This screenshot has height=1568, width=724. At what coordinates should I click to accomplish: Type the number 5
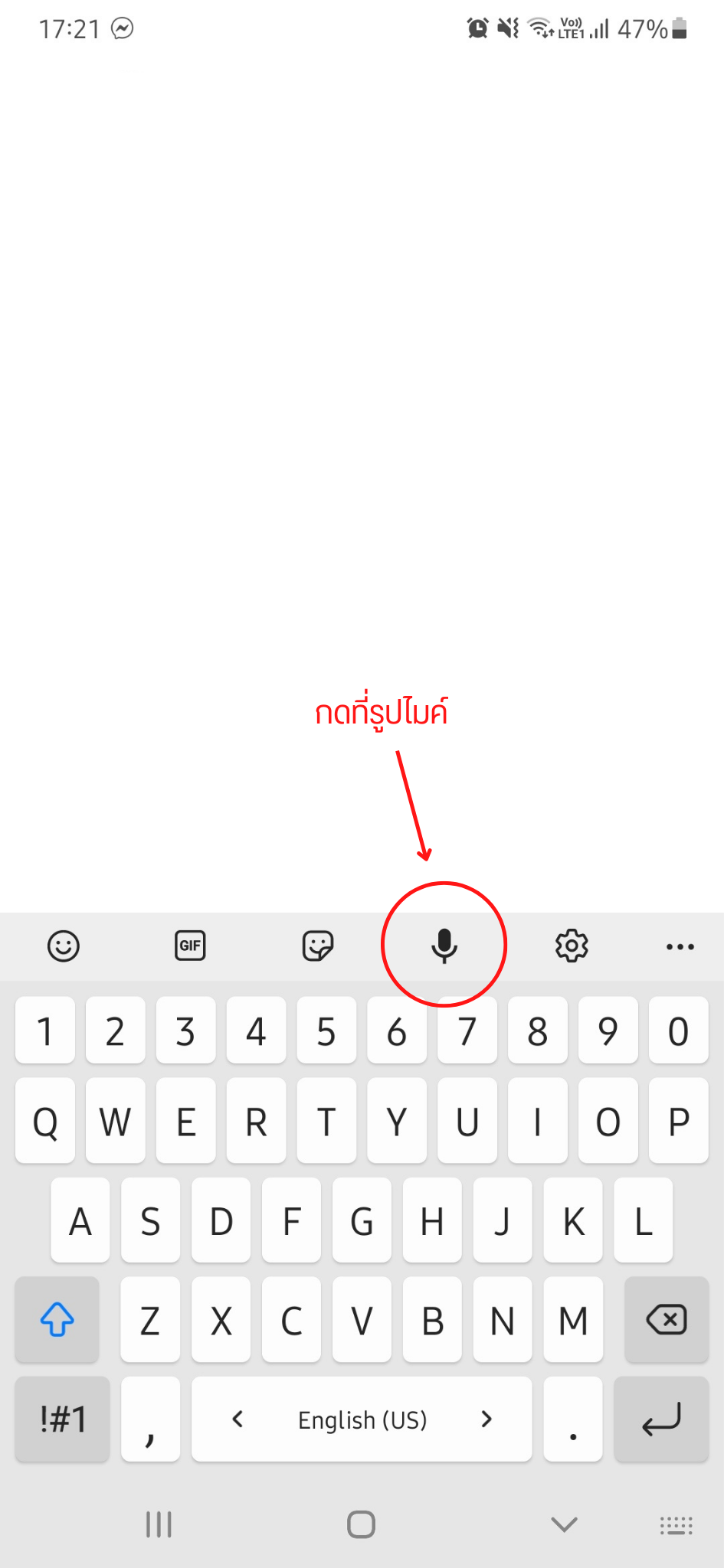point(326,1031)
